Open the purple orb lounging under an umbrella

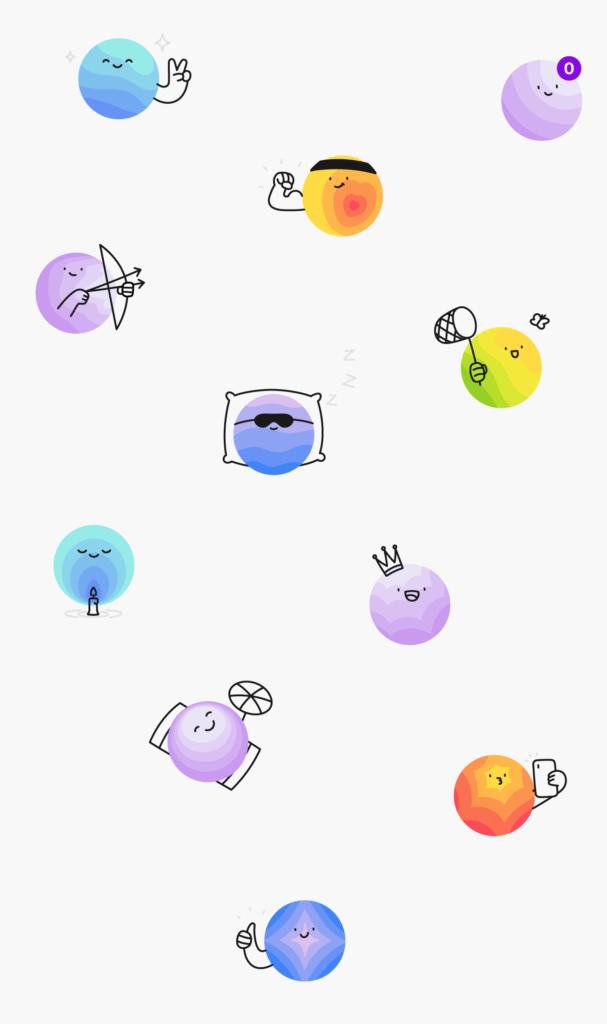(208, 741)
